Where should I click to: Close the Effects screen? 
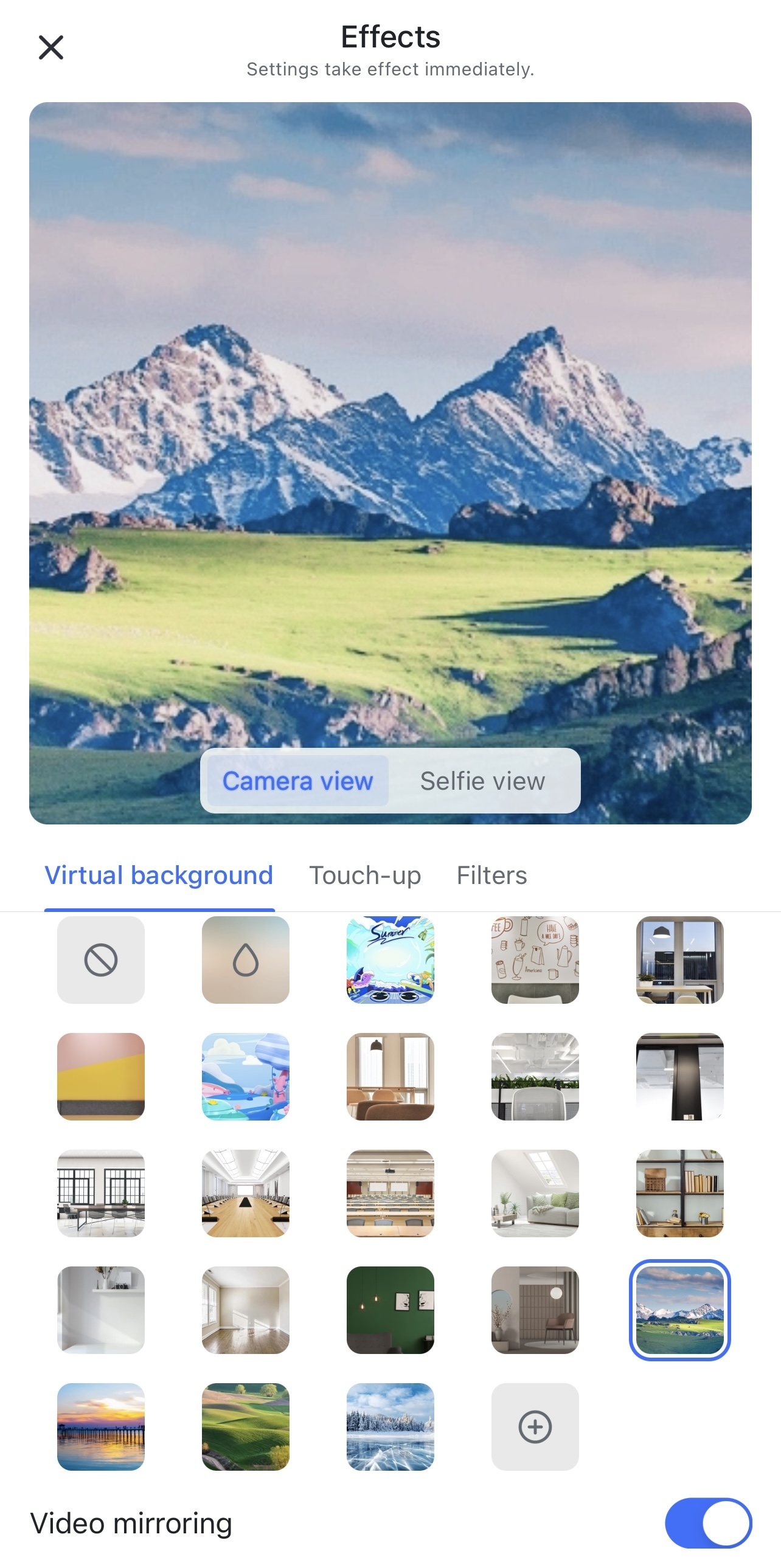click(x=50, y=47)
